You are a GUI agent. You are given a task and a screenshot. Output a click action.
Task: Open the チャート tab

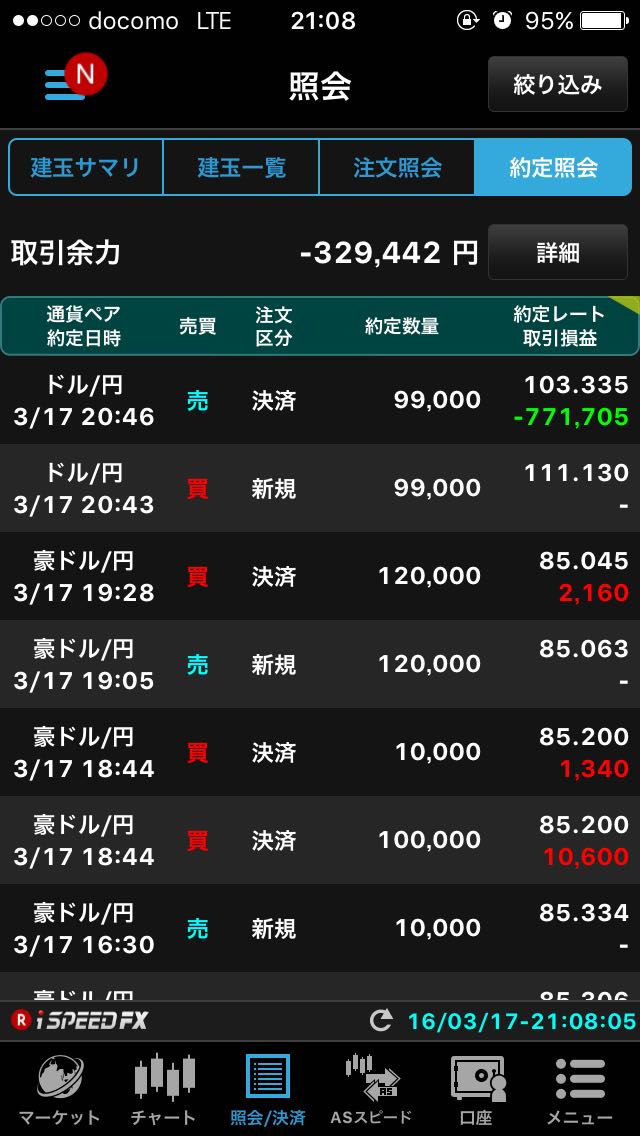(165, 1090)
